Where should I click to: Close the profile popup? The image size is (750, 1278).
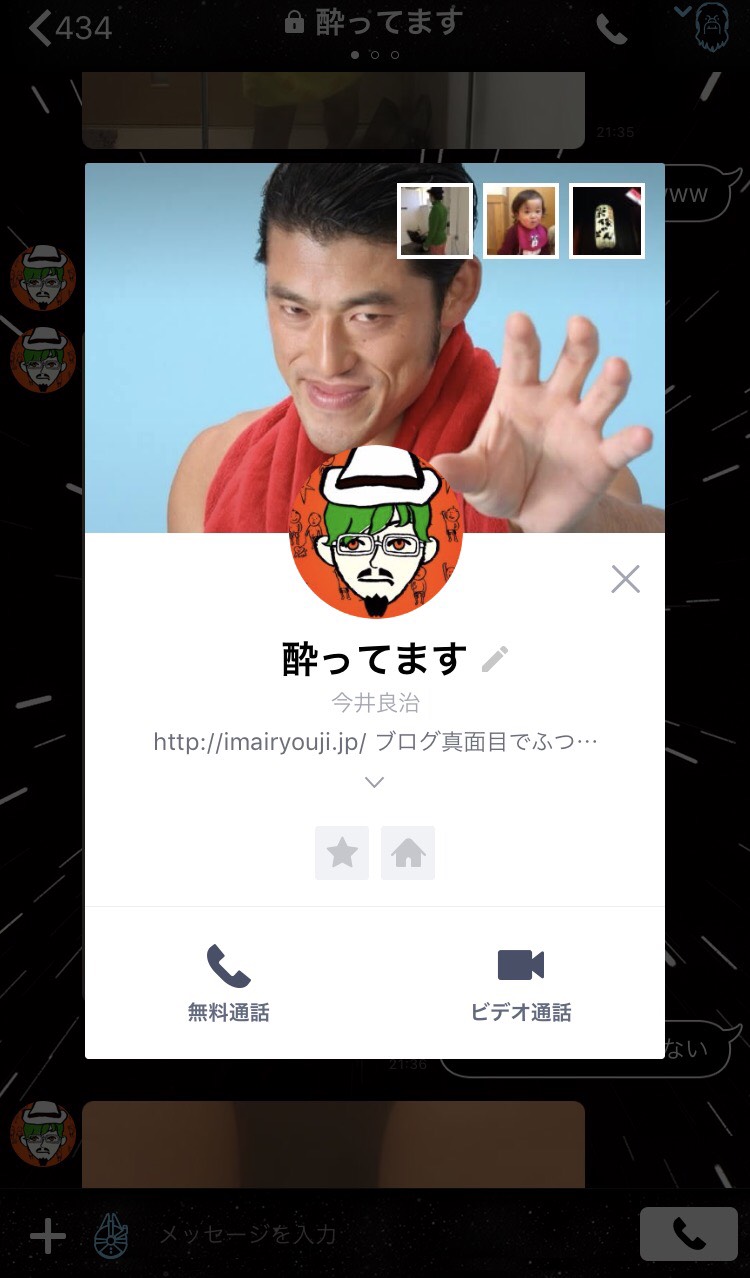[x=625, y=579]
